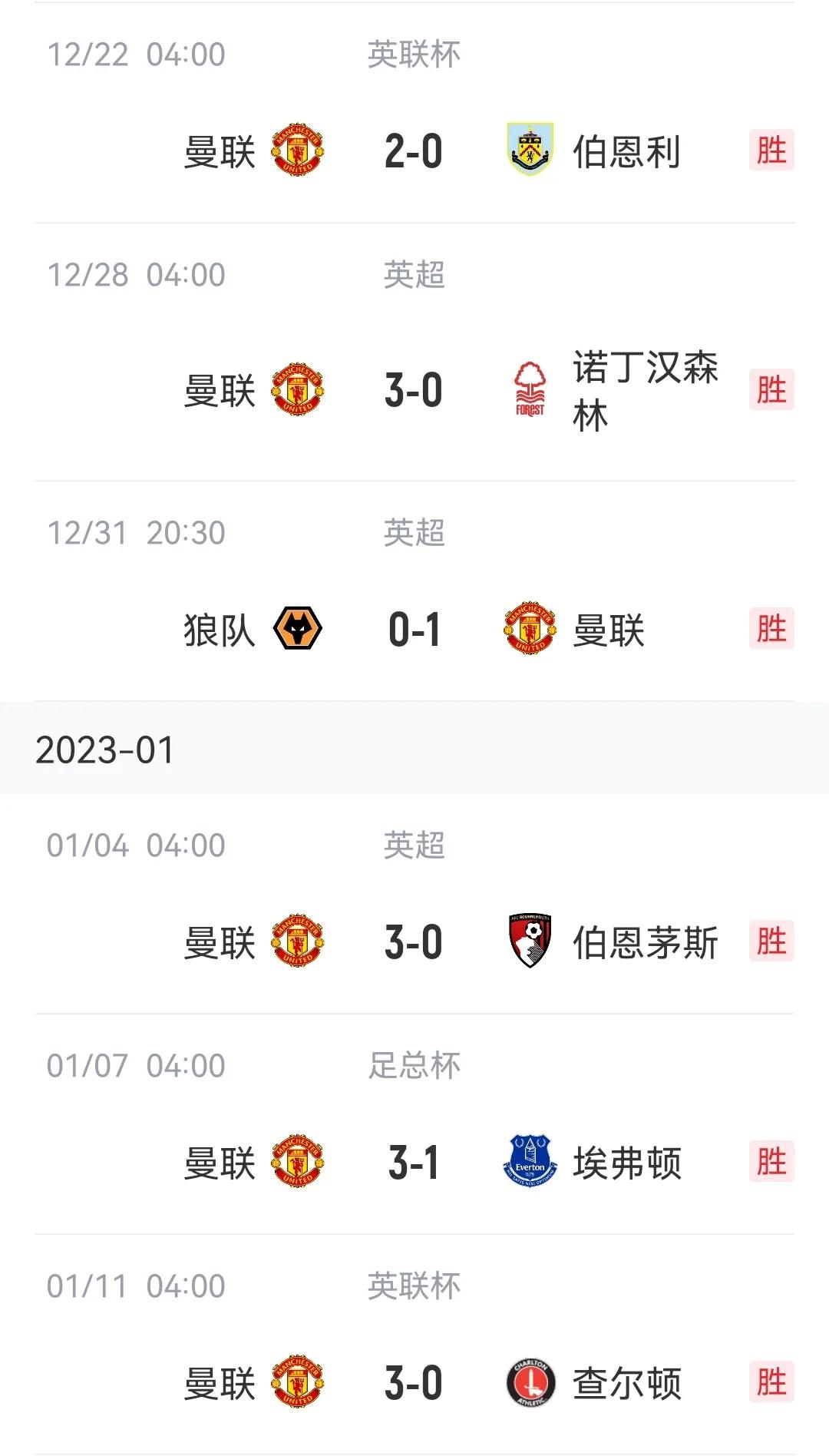Open the 曼联 vs 伯恩利 2-0 match
Image resolution: width=829 pixels, height=1456 pixels.
(414, 151)
